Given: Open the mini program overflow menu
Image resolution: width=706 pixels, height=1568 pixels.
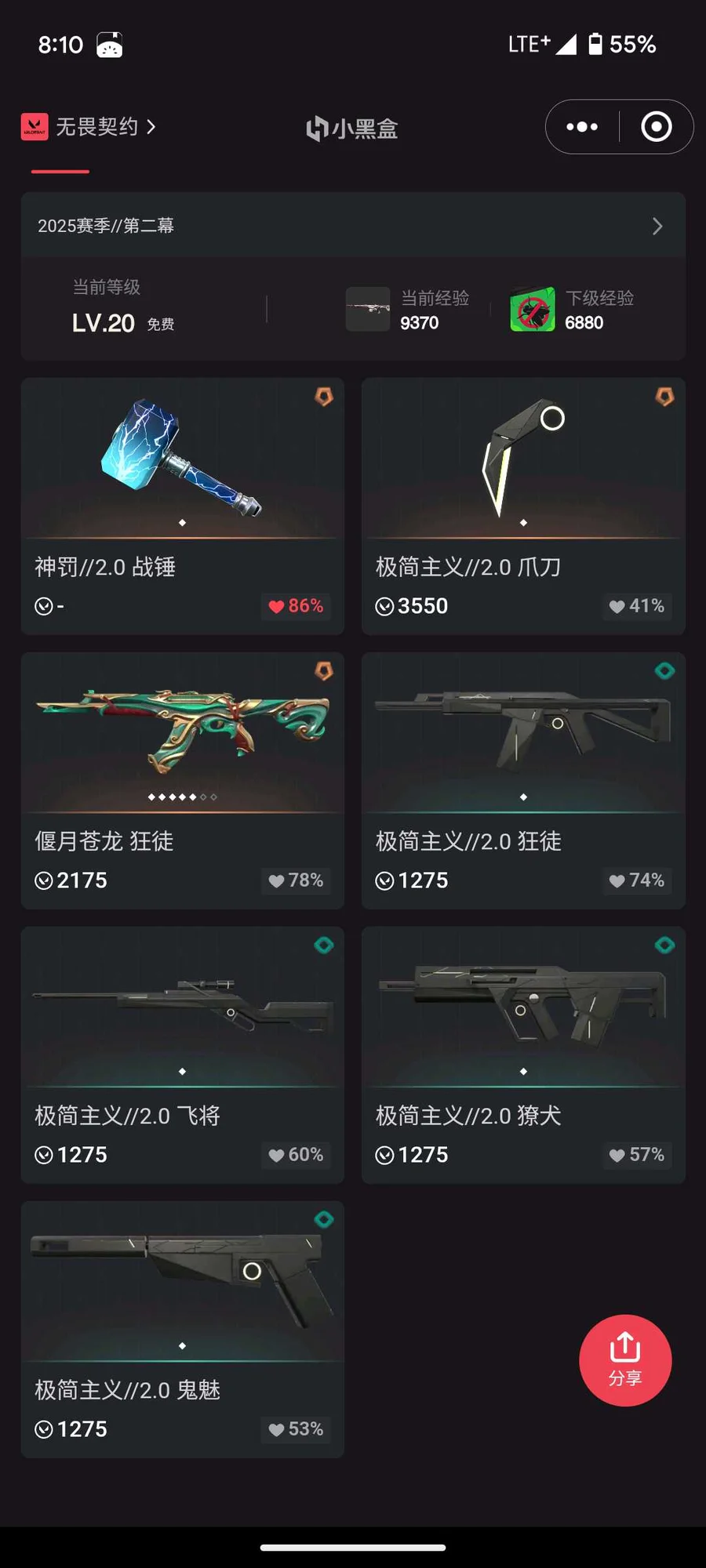Looking at the screenshot, I should [582, 127].
